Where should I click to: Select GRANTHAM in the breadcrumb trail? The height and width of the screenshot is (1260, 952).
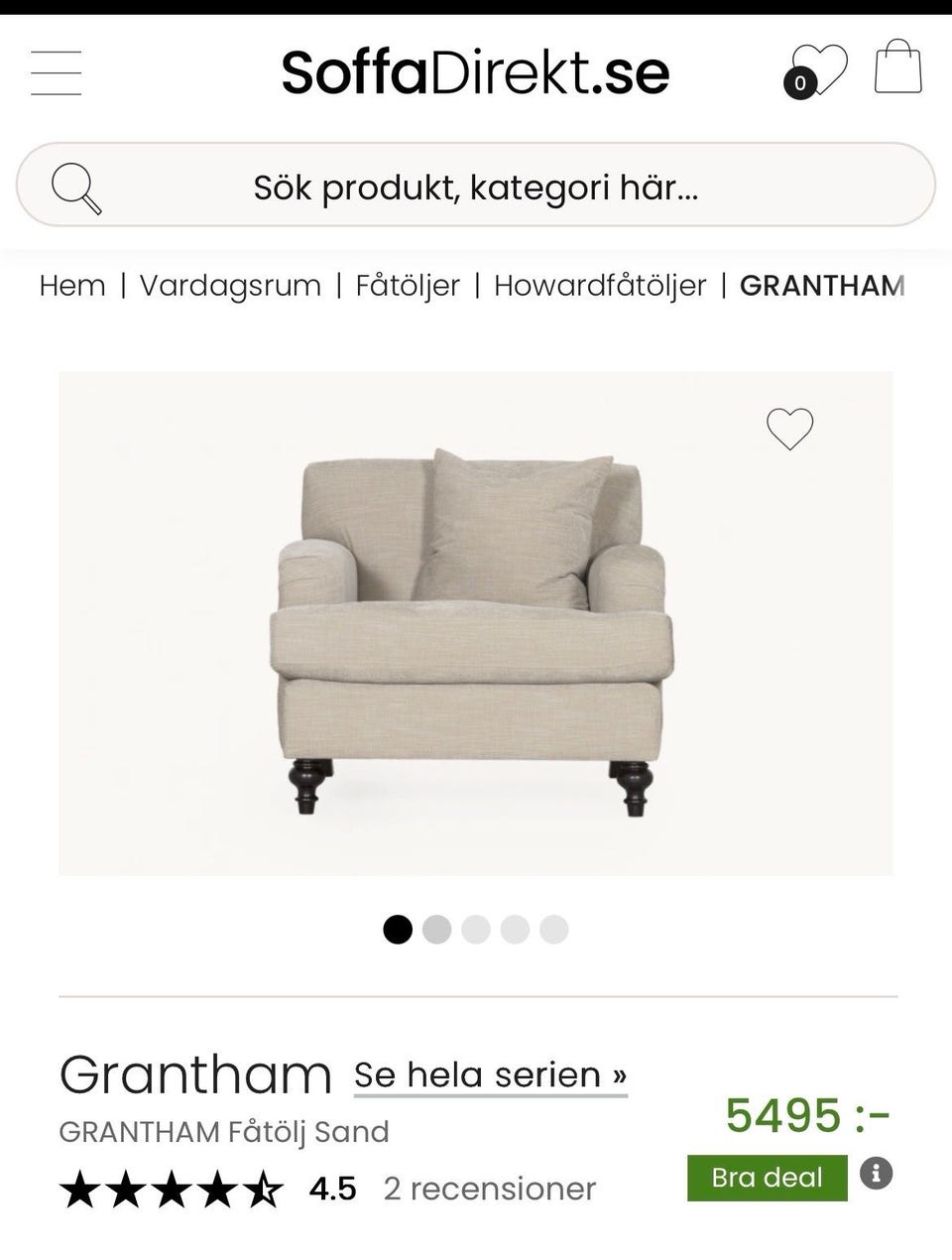(x=821, y=287)
